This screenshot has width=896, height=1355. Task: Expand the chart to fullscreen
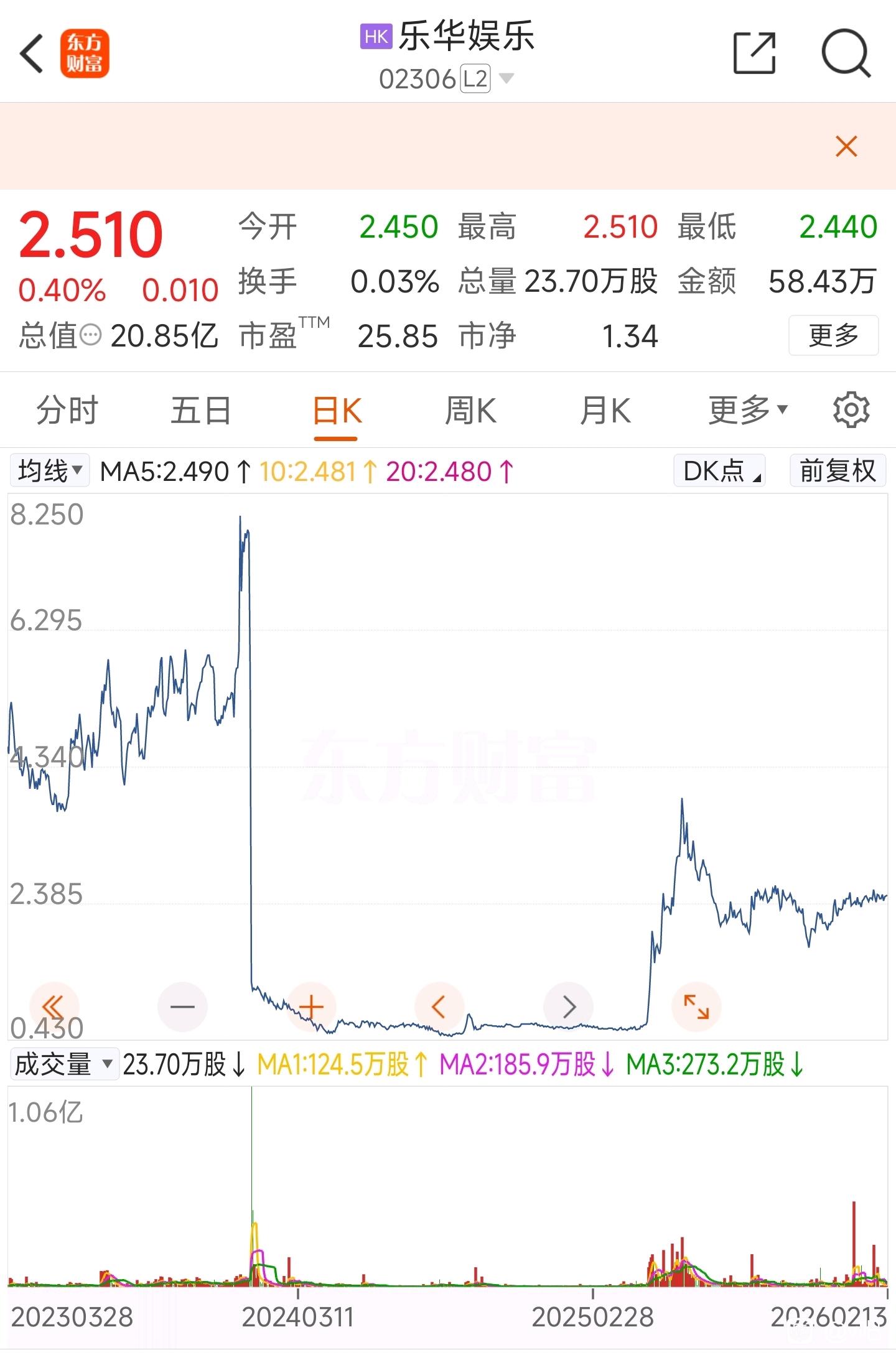[x=696, y=1006]
